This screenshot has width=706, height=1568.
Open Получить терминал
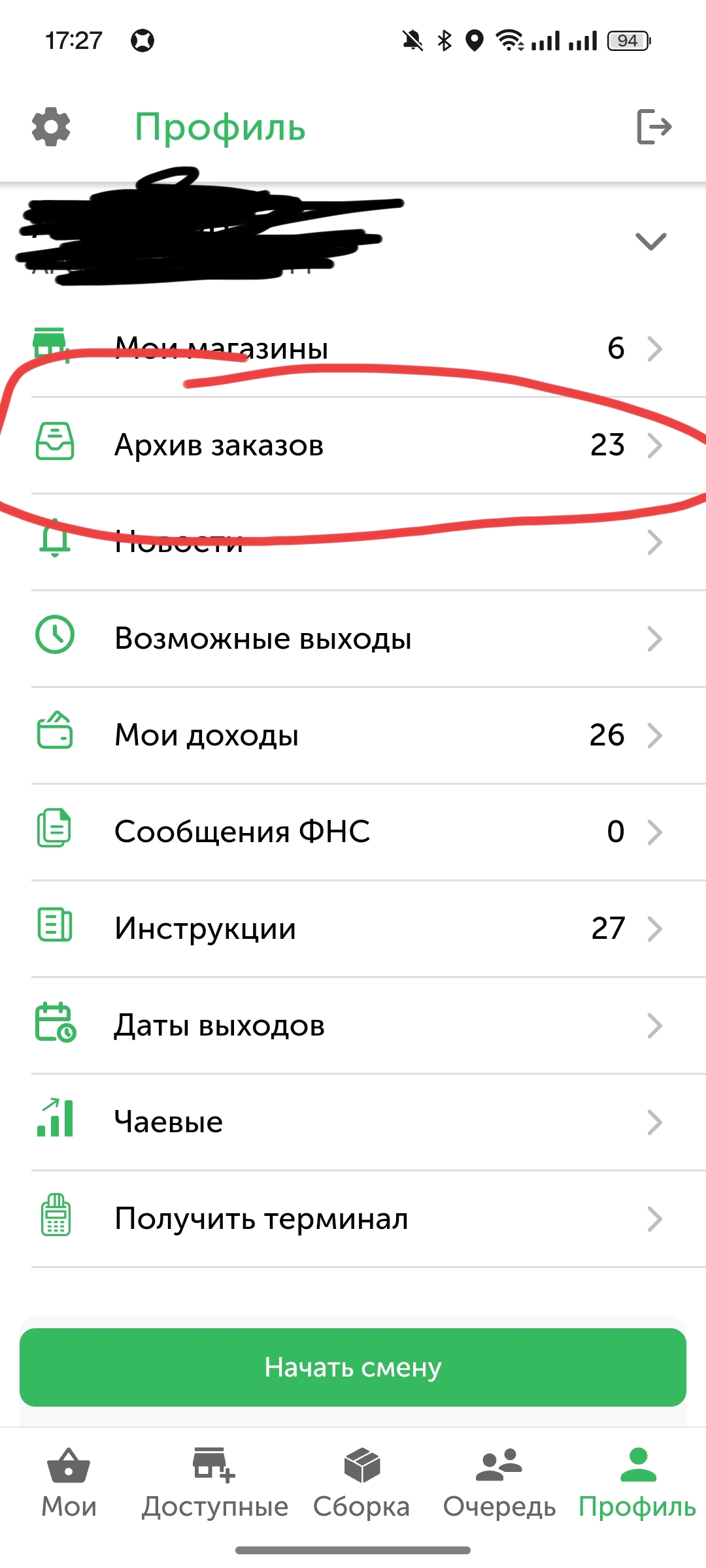(x=353, y=1219)
